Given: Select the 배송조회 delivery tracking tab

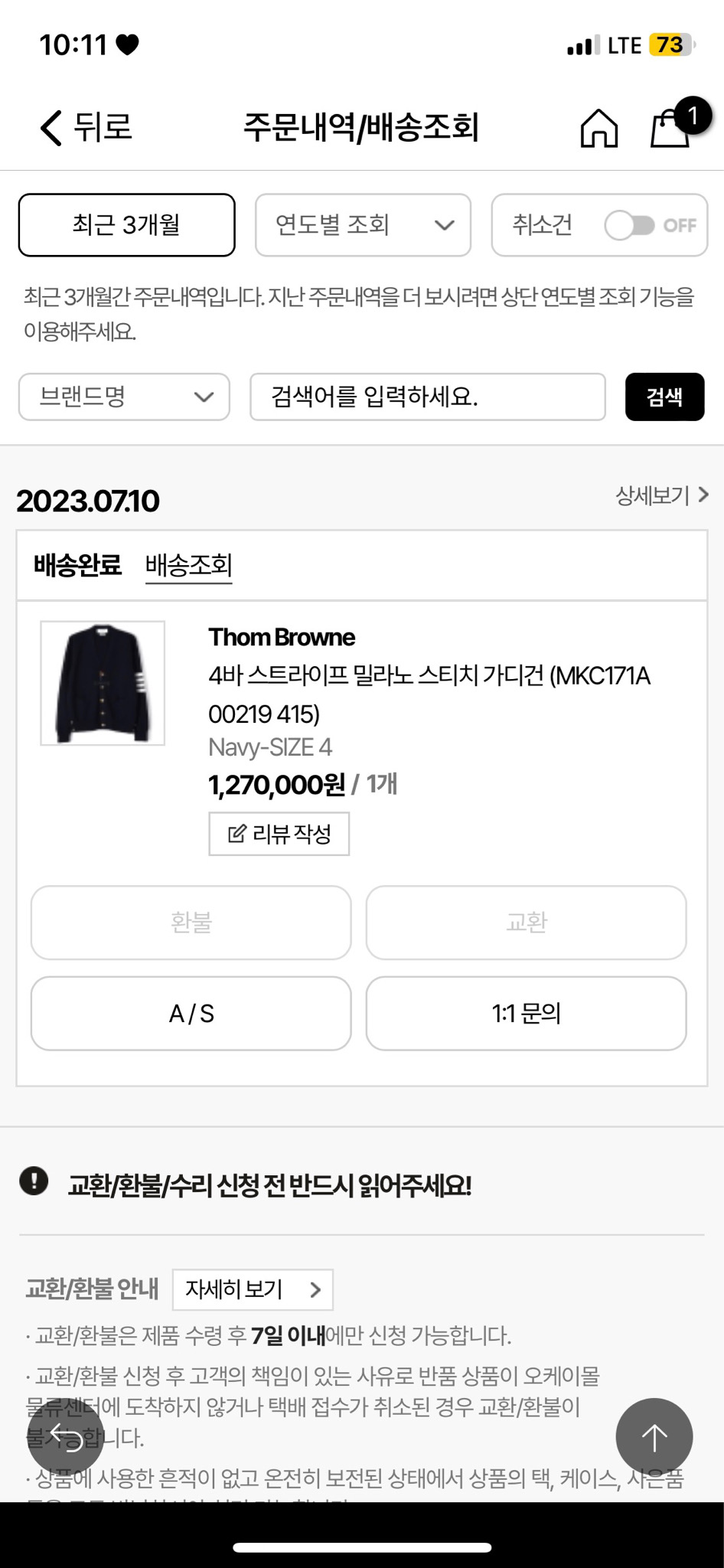Looking at the screenshot, I should pyautogui.click(x=188, y=566).
